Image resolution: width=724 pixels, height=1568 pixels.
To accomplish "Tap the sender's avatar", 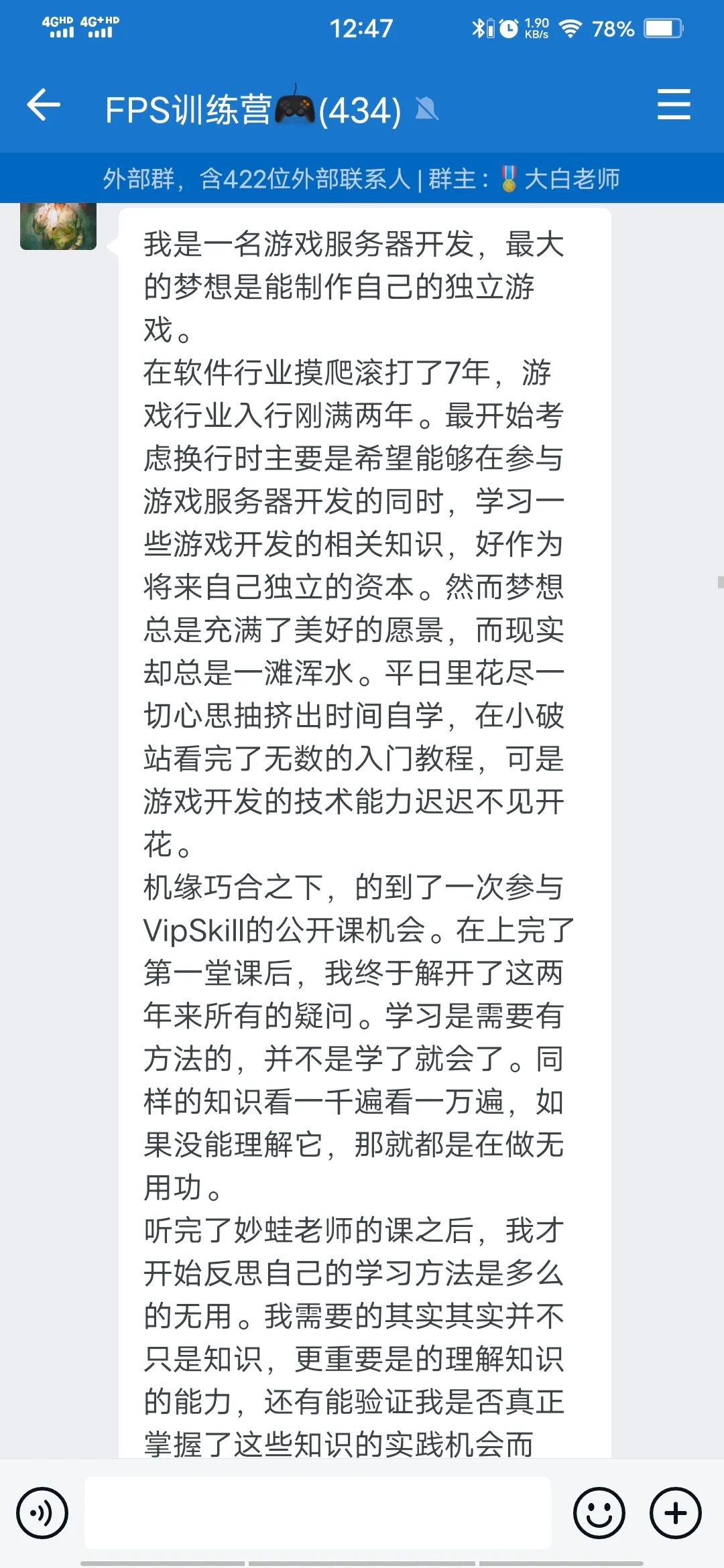I will pos(58,226).
